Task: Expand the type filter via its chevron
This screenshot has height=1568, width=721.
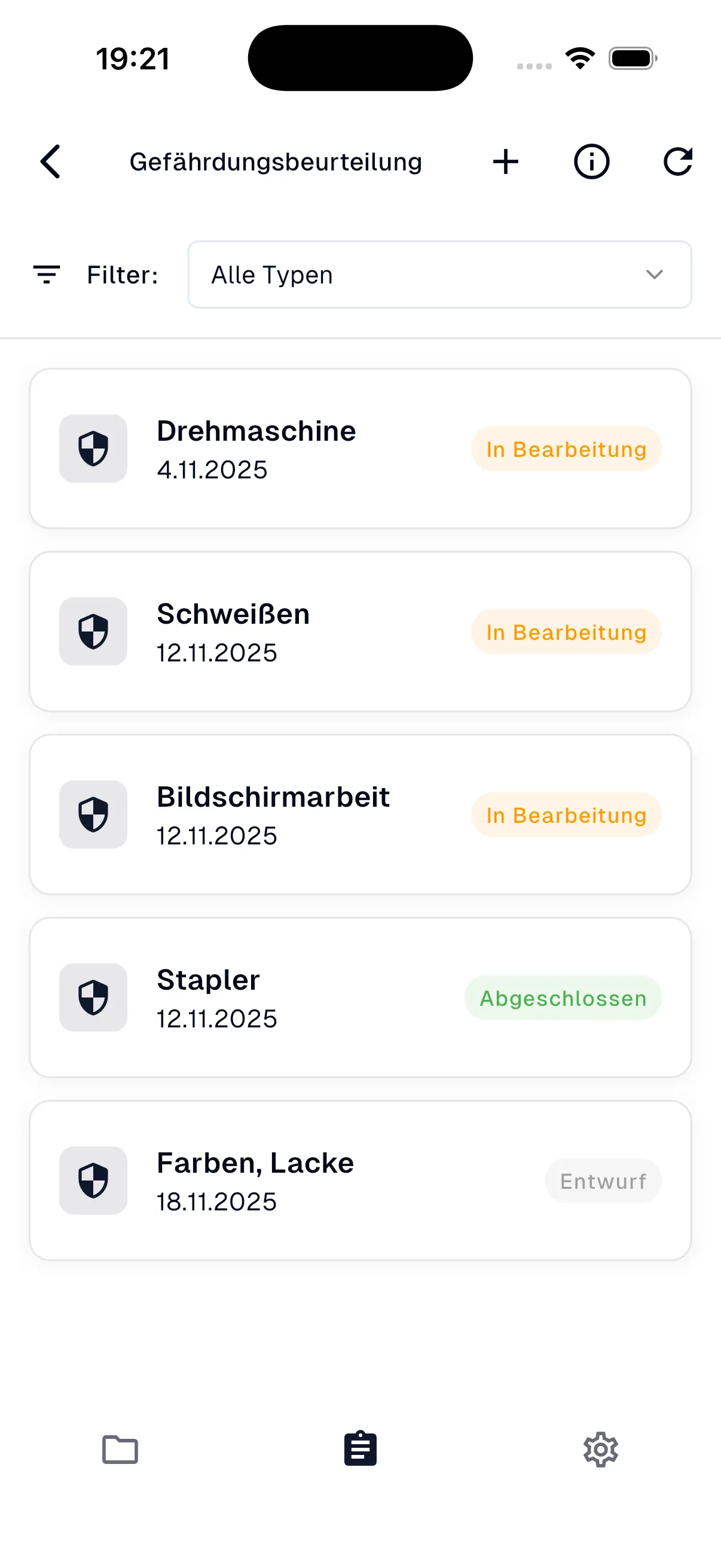Action: coord(654,274)
